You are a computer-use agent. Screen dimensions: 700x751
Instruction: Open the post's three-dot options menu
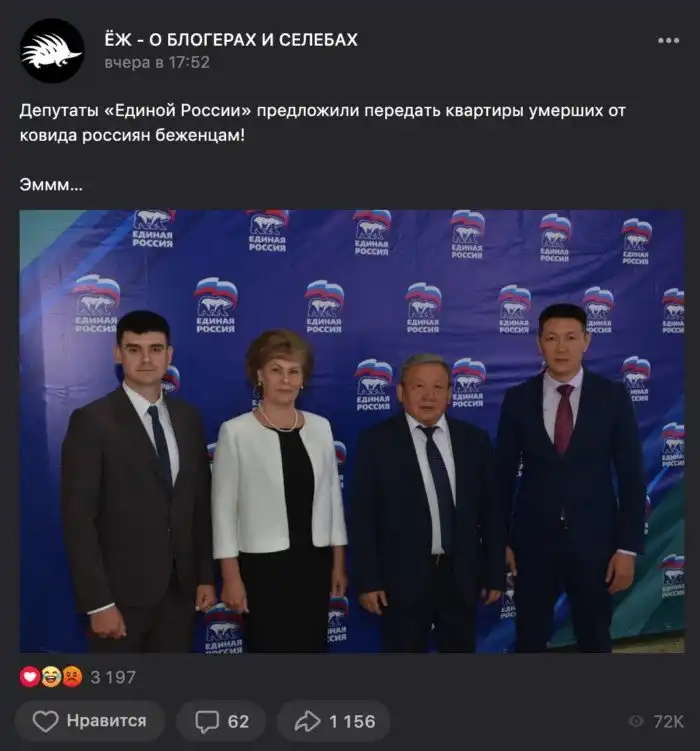pyautogui.click(x=668, y=41)
